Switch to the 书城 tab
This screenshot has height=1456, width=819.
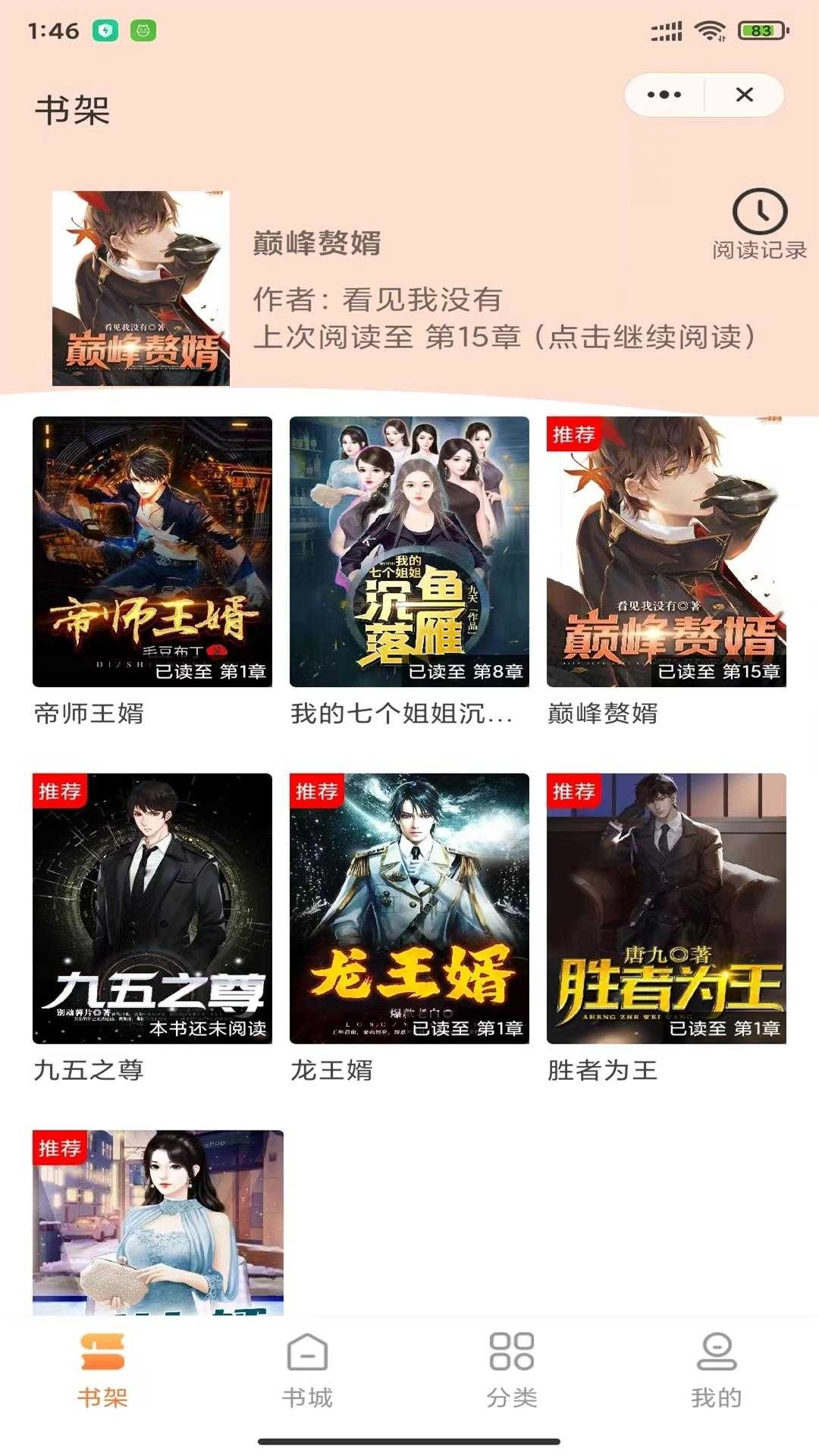[x=307, y=1370]
